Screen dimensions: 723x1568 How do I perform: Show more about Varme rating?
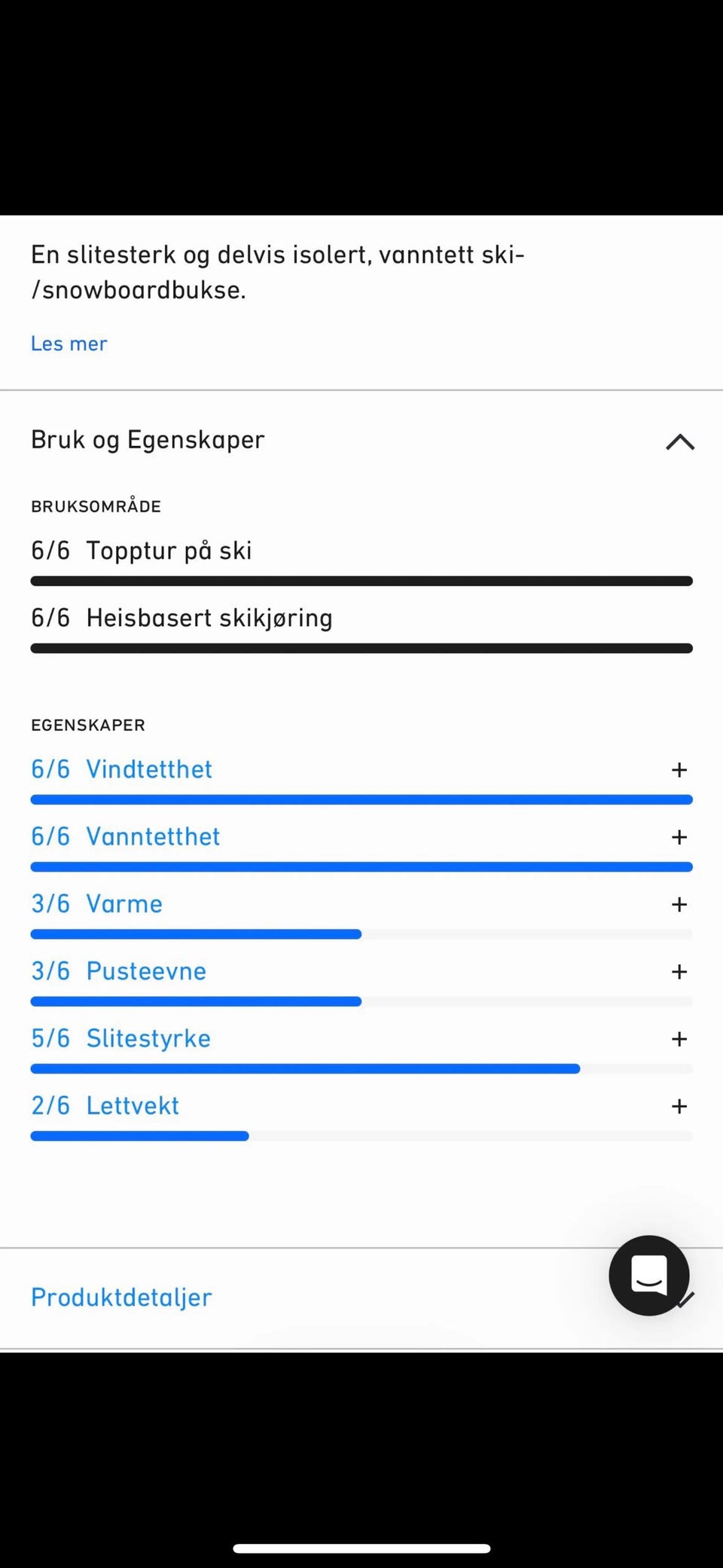(x=679, y=904)
